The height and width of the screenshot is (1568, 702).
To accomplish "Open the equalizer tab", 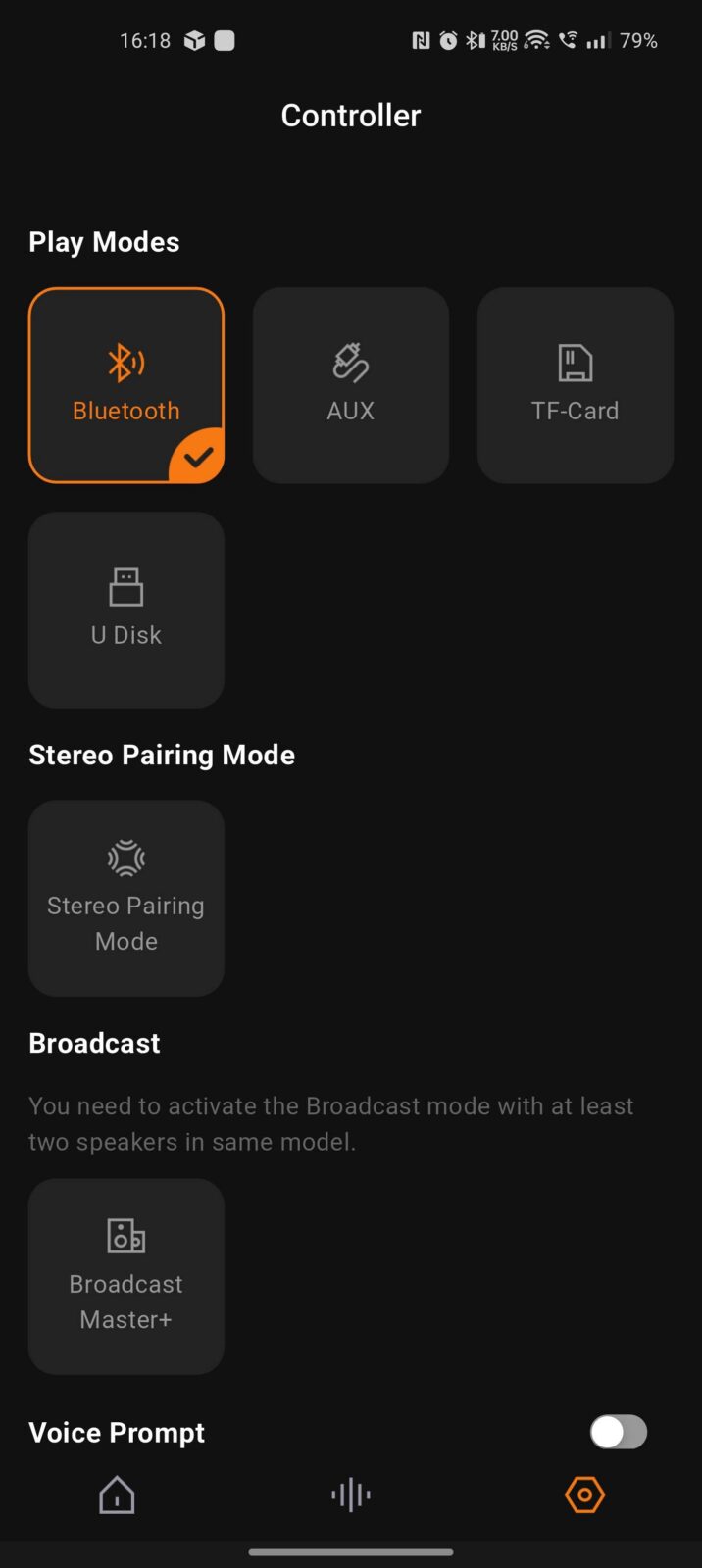I will click(351, 1495).
